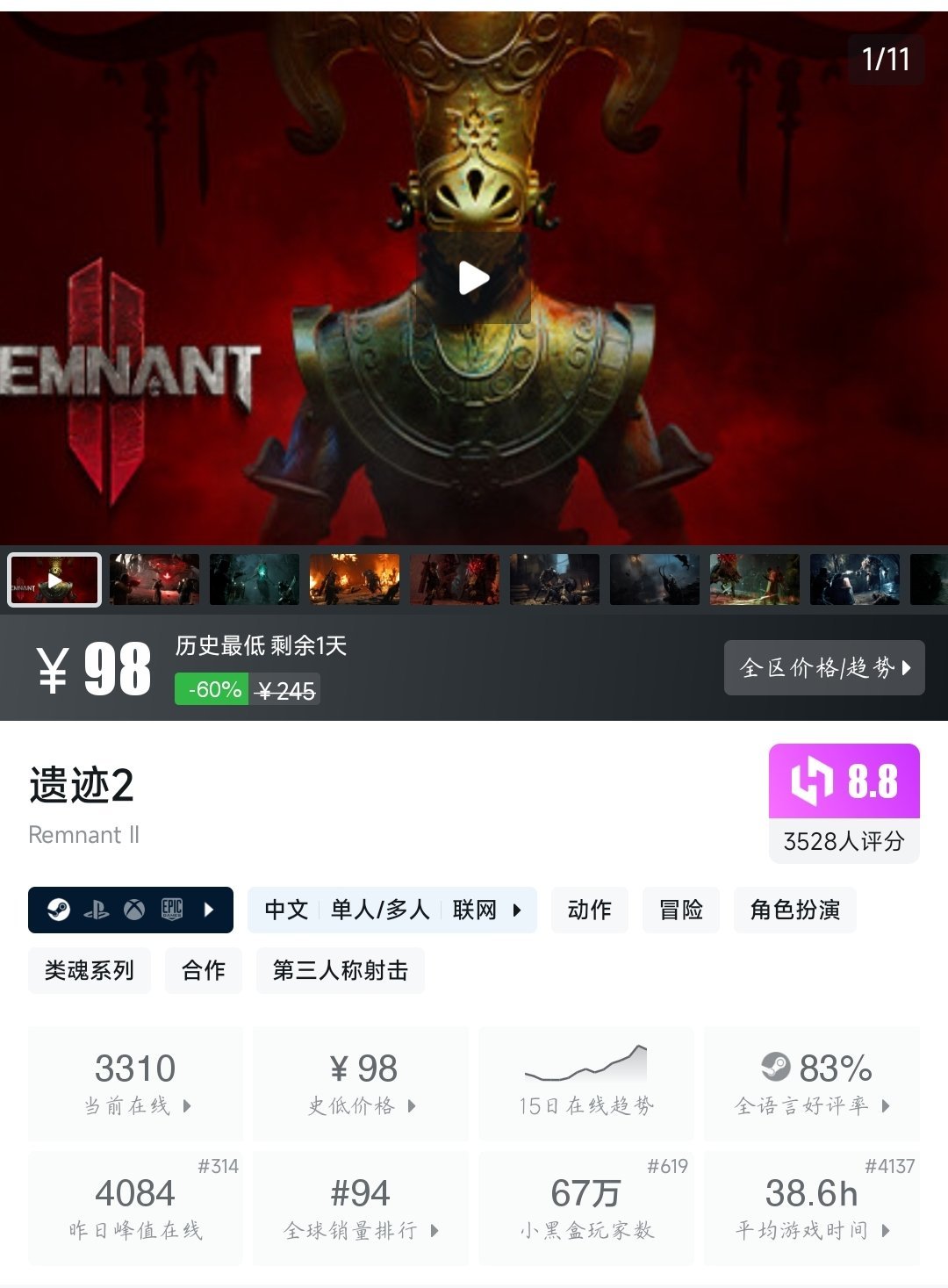Open the 第三人称射击 tag
This screenshot has height=1288, width=948.
340,970
